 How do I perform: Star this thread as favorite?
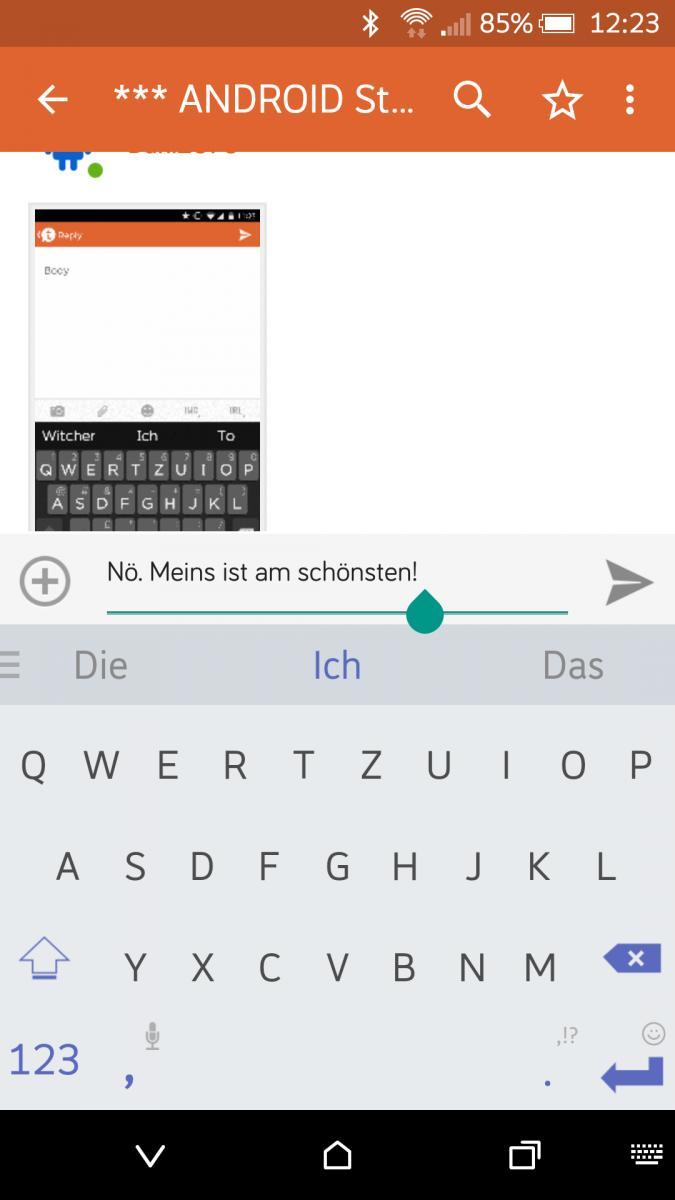[x=562, y=99]
